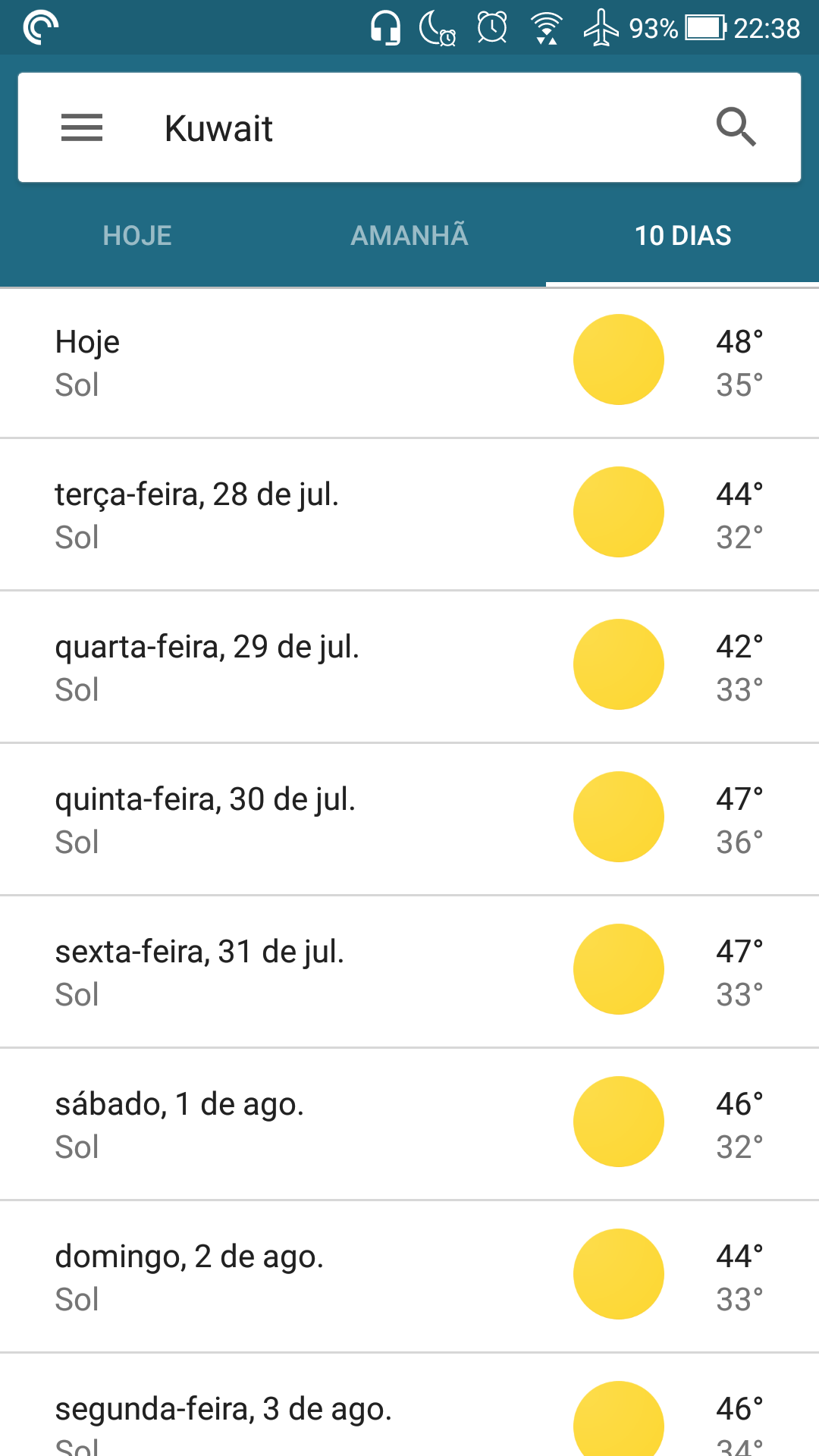Screen dimensions: 819x1456
Task: Open the hamburger drawer menu
Action: tap(81, 127)
